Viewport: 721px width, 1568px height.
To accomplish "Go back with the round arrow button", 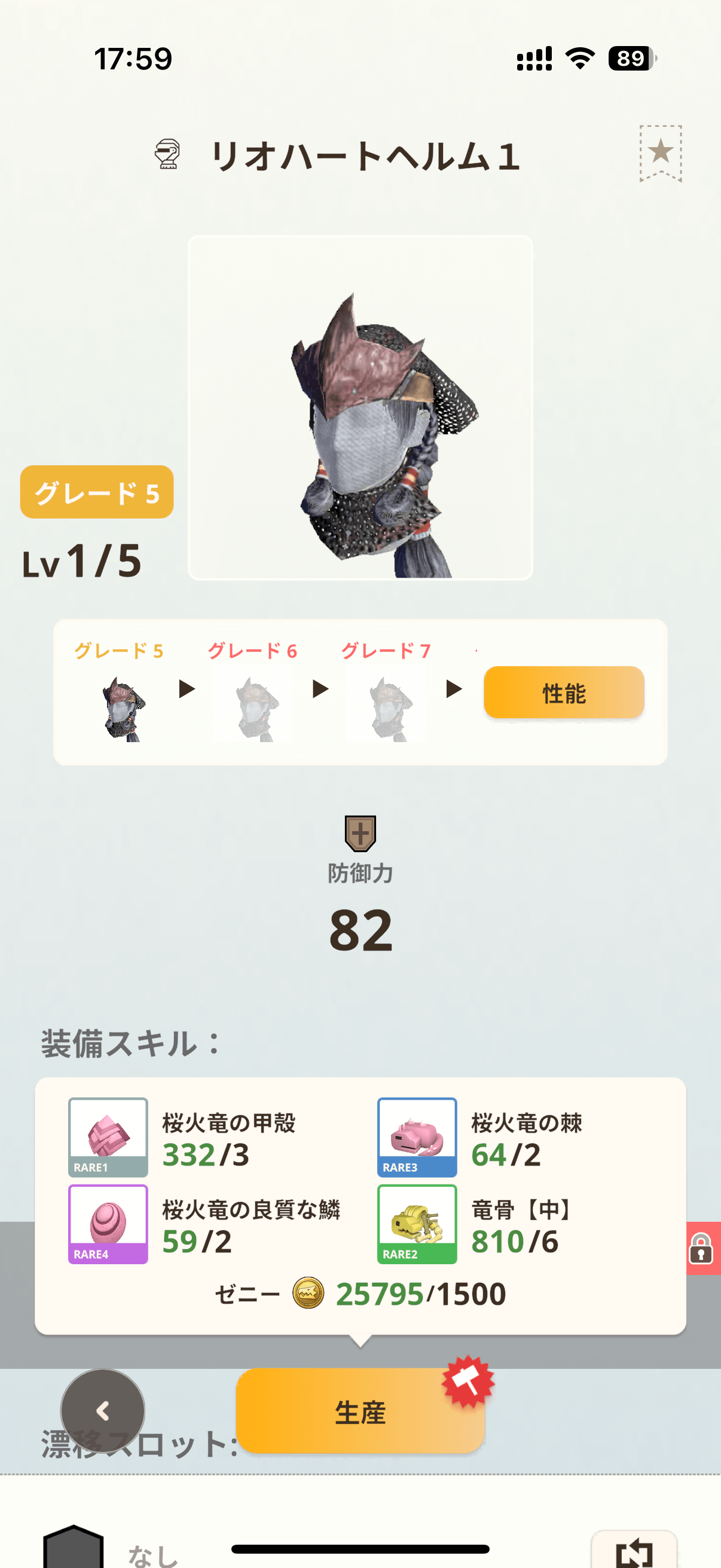I will 103,1411.
